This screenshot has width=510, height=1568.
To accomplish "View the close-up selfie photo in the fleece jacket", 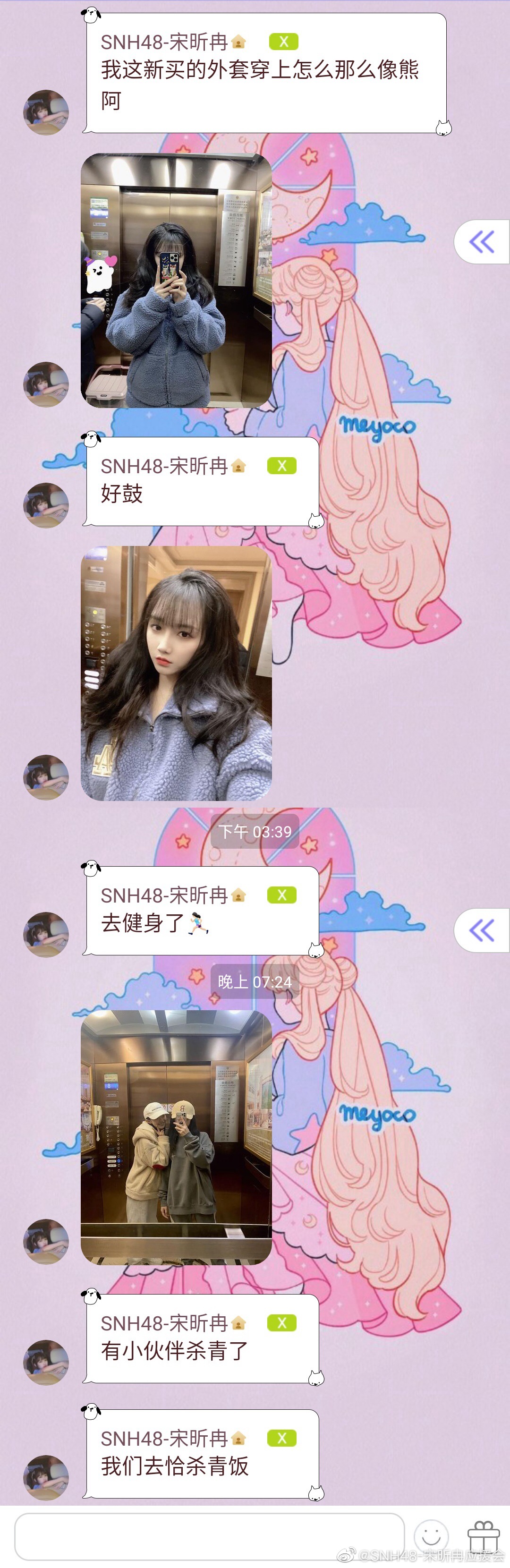I will coord(176,673).
